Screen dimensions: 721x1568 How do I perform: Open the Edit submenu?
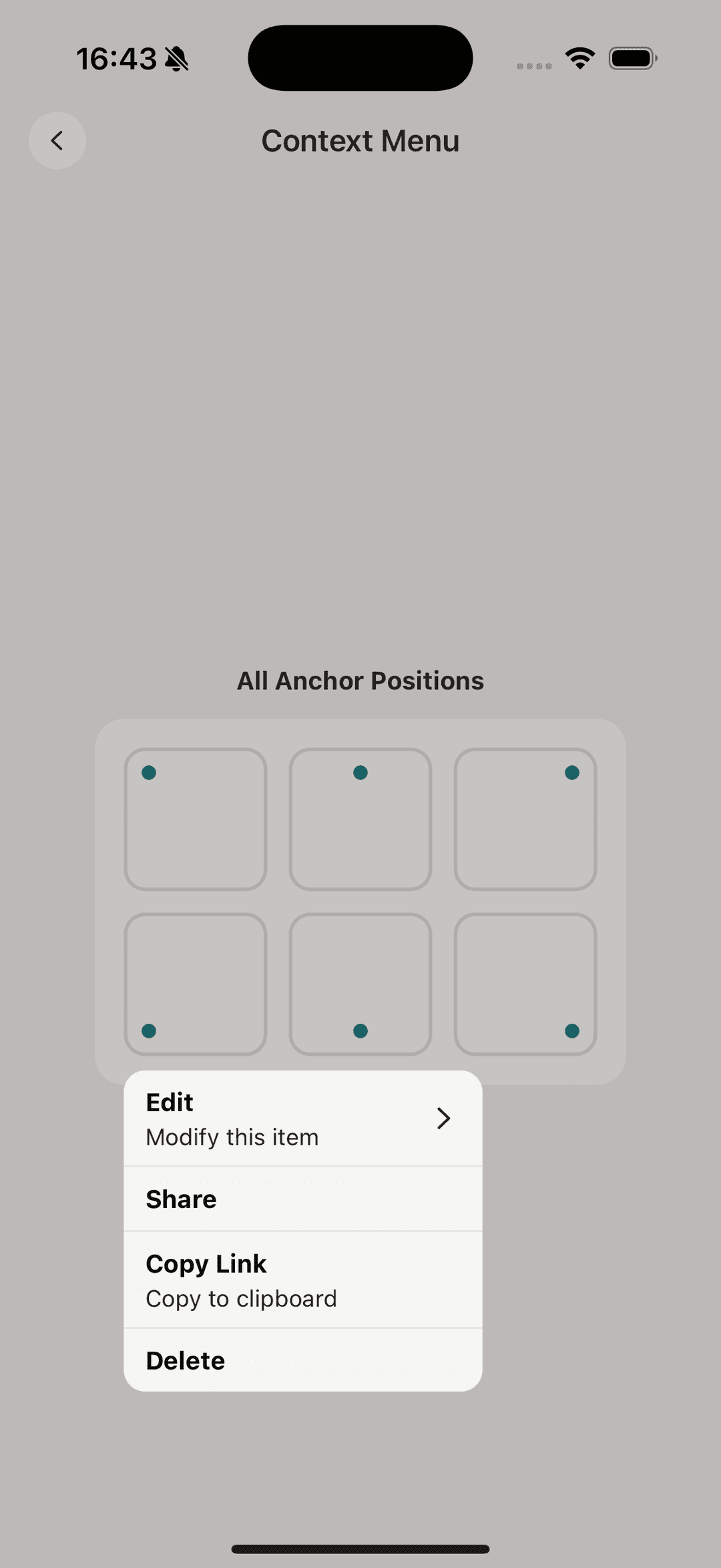(302, 1119)
